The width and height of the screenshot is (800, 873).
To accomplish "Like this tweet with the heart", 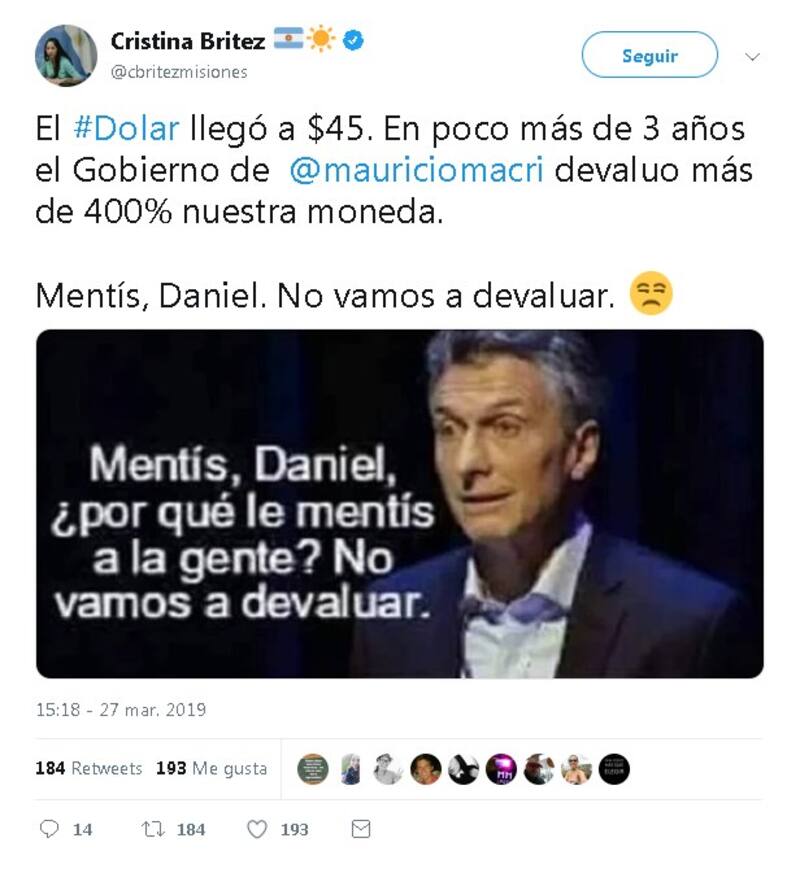I will click(x=257, y=829).
